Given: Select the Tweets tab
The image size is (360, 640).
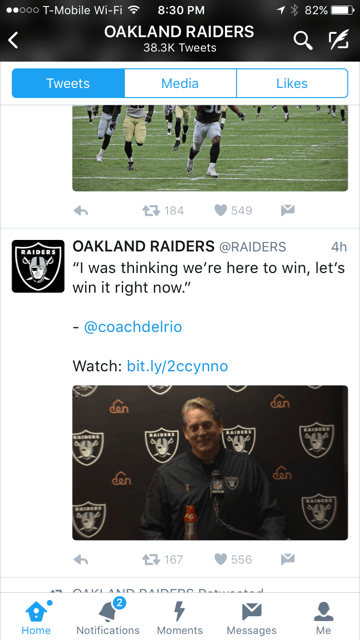Looking at the screenshot, I should tap(68, 83).
